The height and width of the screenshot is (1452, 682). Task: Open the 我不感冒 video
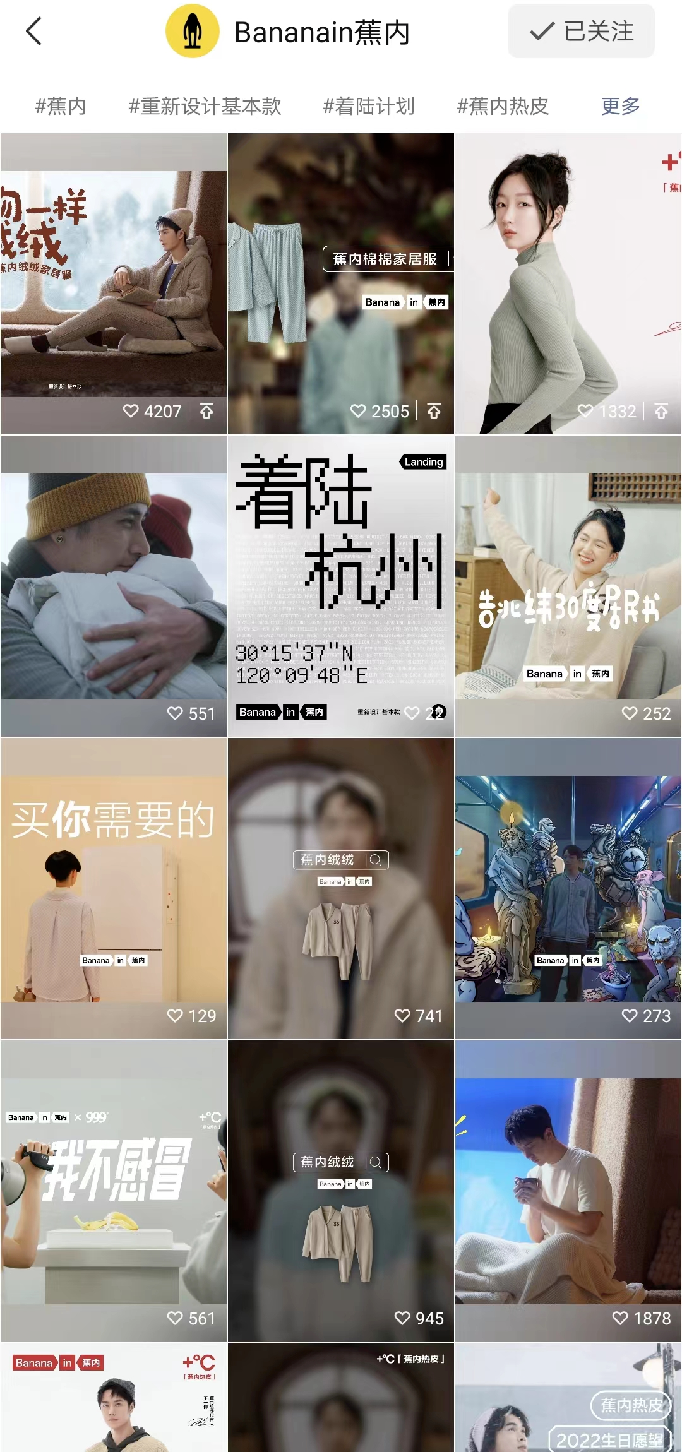tap(113, 1190)
